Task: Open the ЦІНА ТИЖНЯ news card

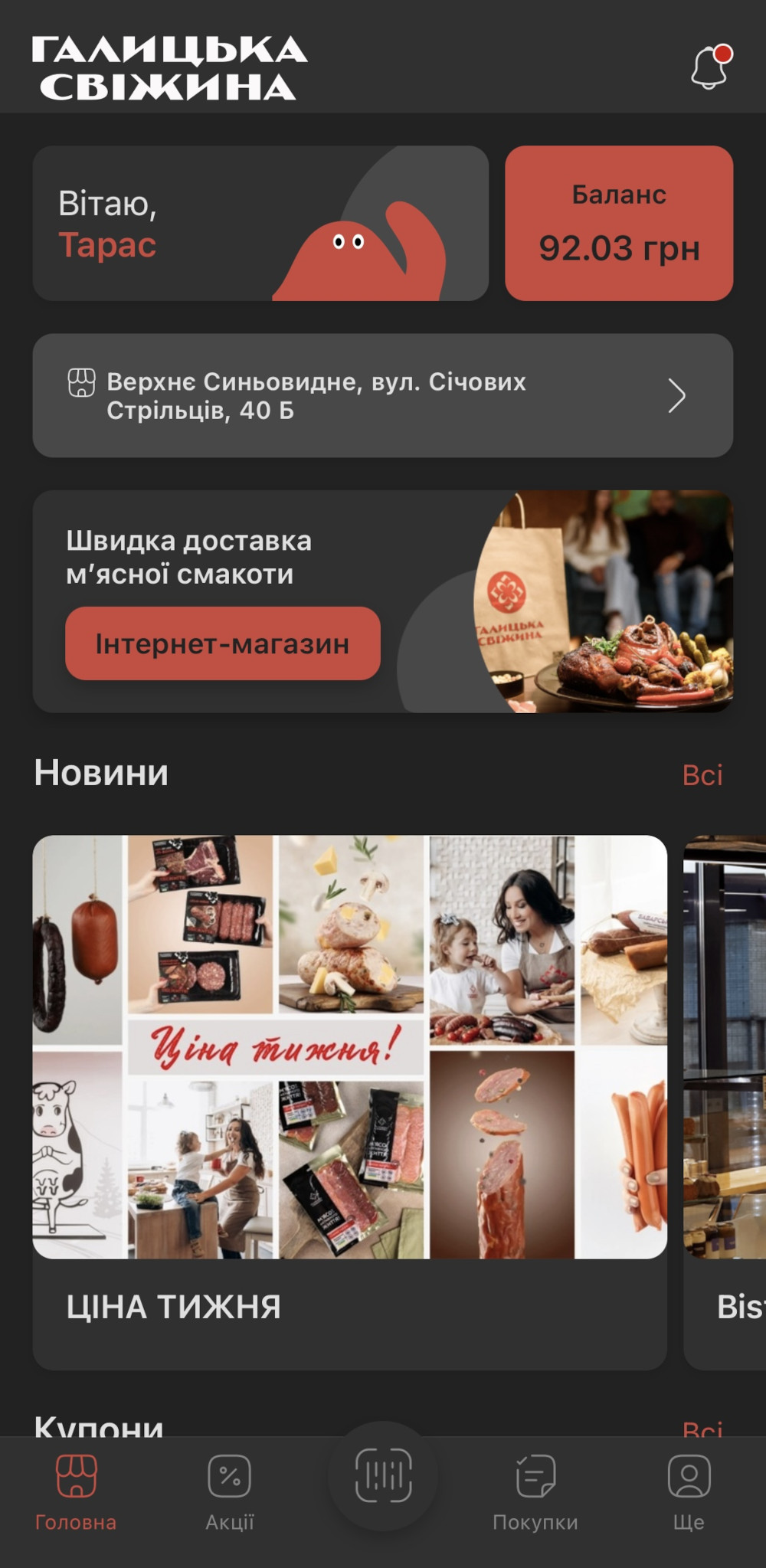Action: 349,1101
